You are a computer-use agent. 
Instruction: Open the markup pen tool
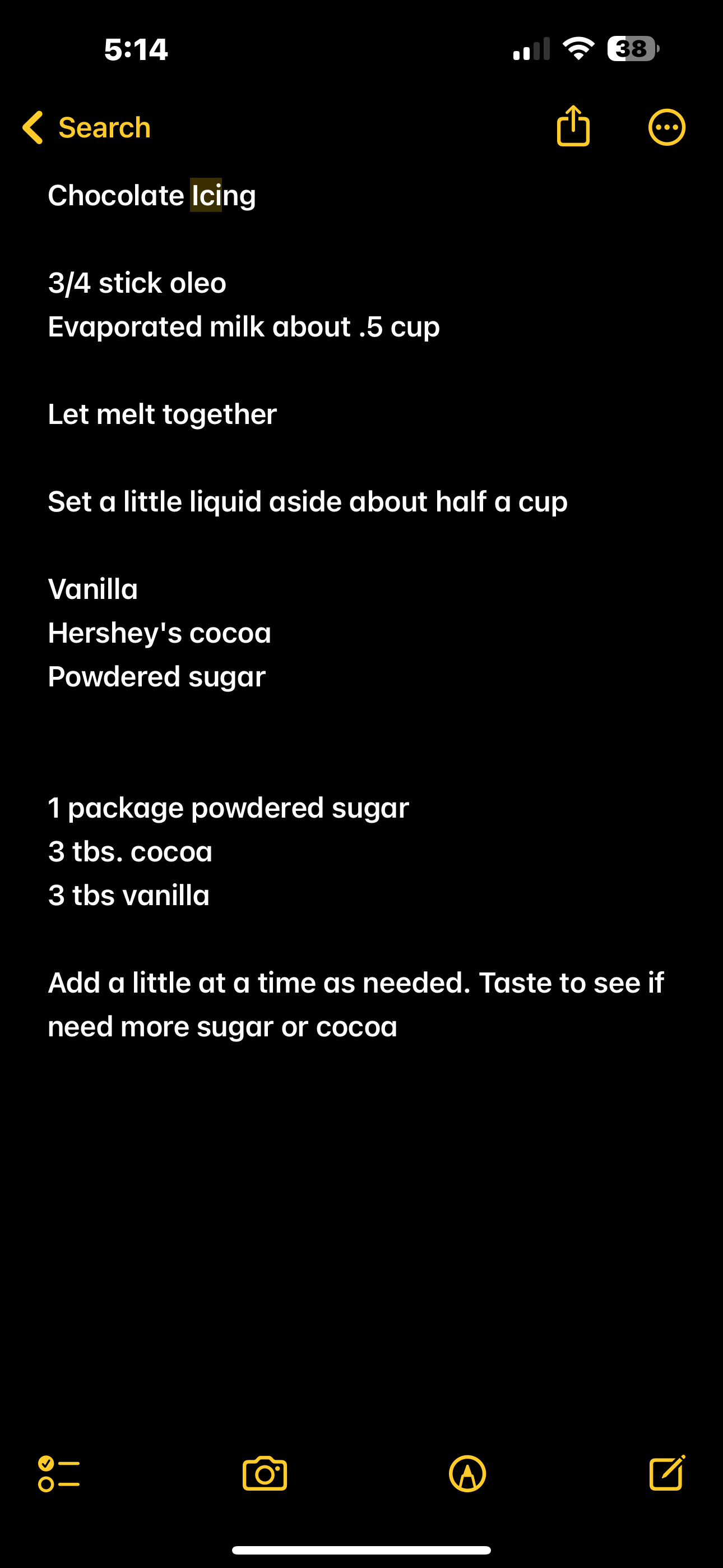click(x=467, y=1474)
